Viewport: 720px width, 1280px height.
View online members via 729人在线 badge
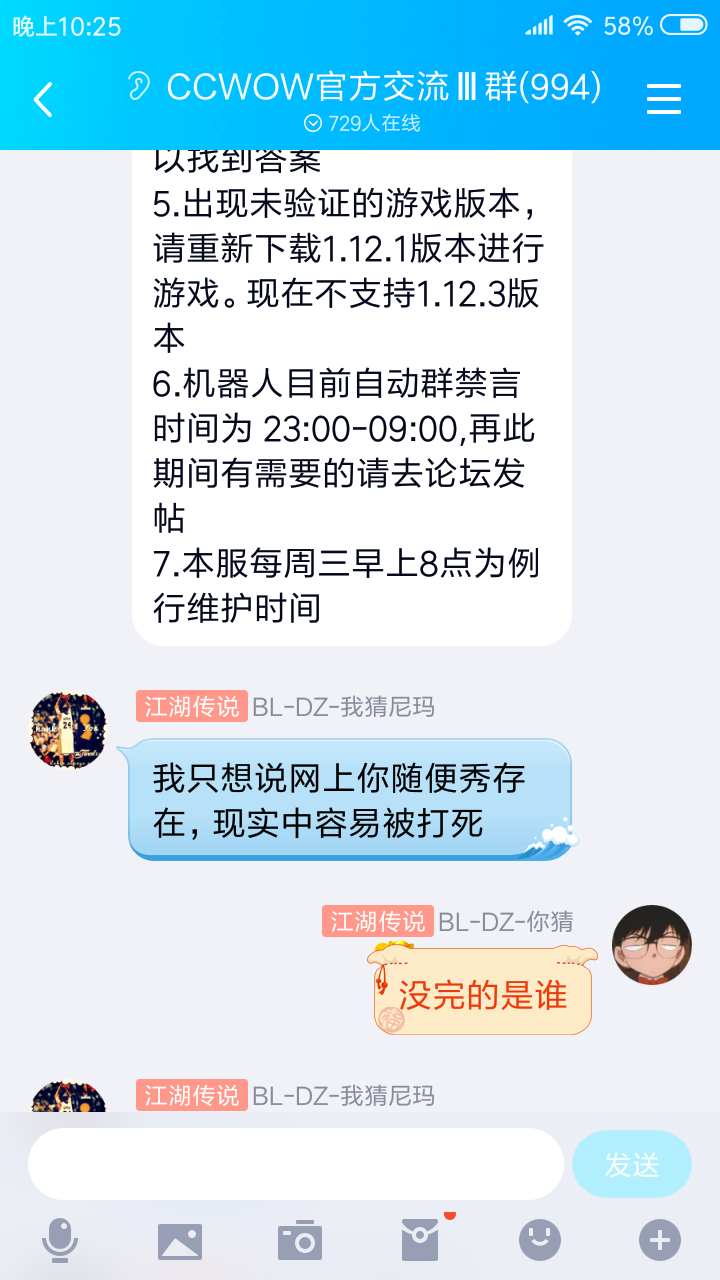coord(360,123)
